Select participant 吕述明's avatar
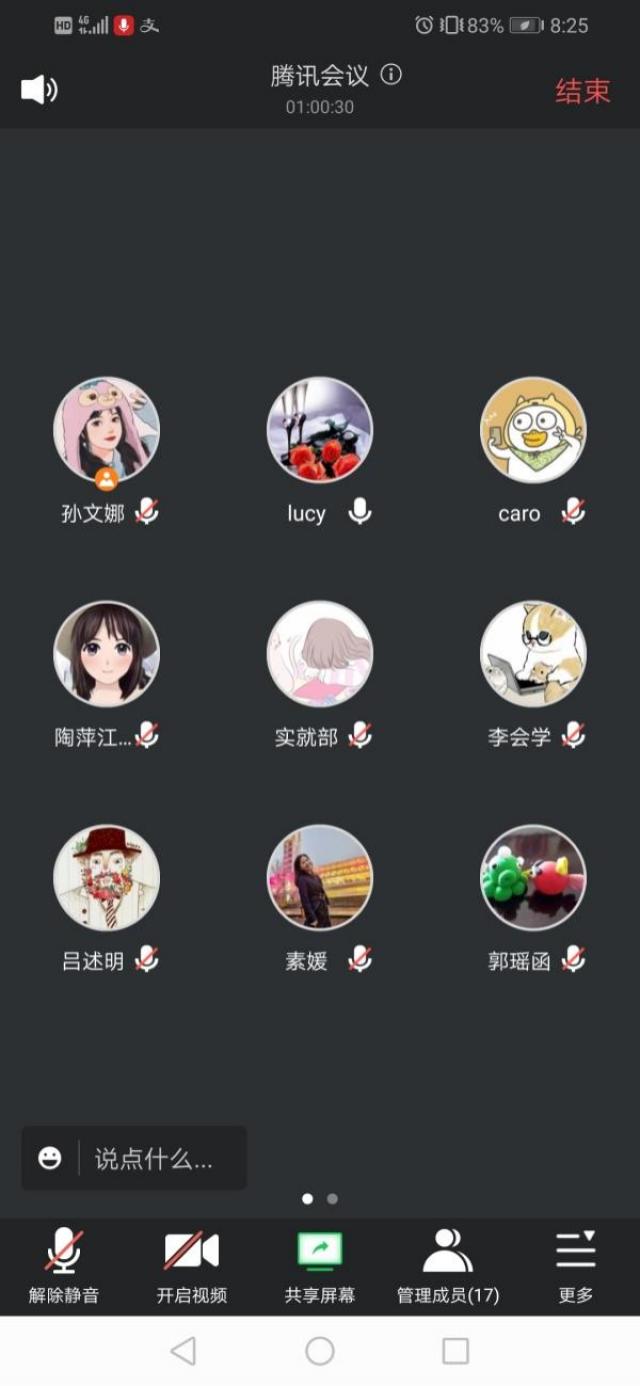 (x=106, y=878)
